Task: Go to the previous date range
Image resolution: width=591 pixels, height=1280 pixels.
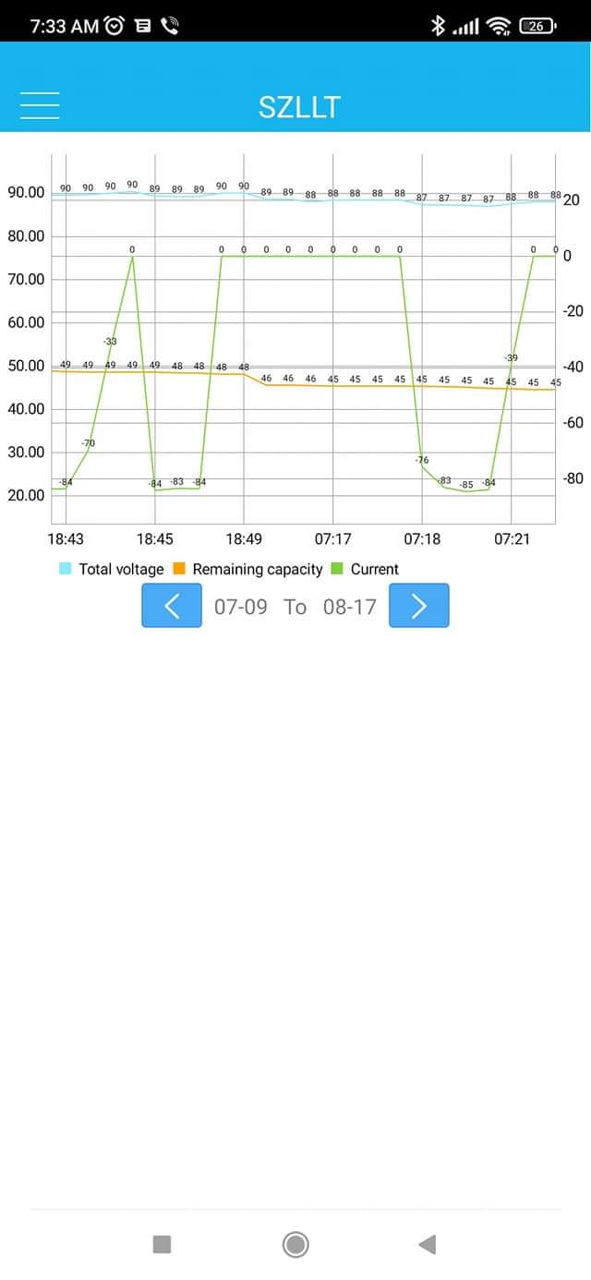Action: click(x=172, y=606)
